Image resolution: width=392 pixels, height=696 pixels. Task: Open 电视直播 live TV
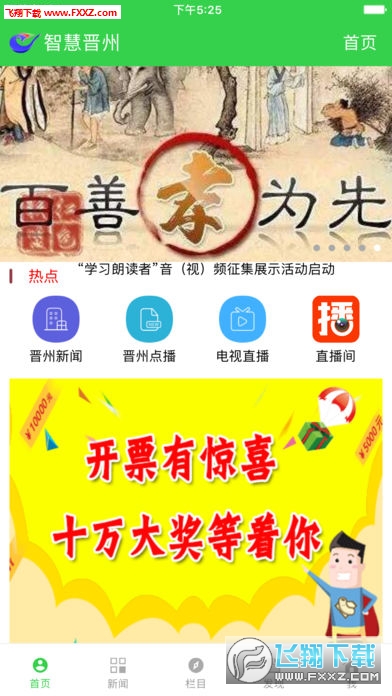click(x=242, y=329)
